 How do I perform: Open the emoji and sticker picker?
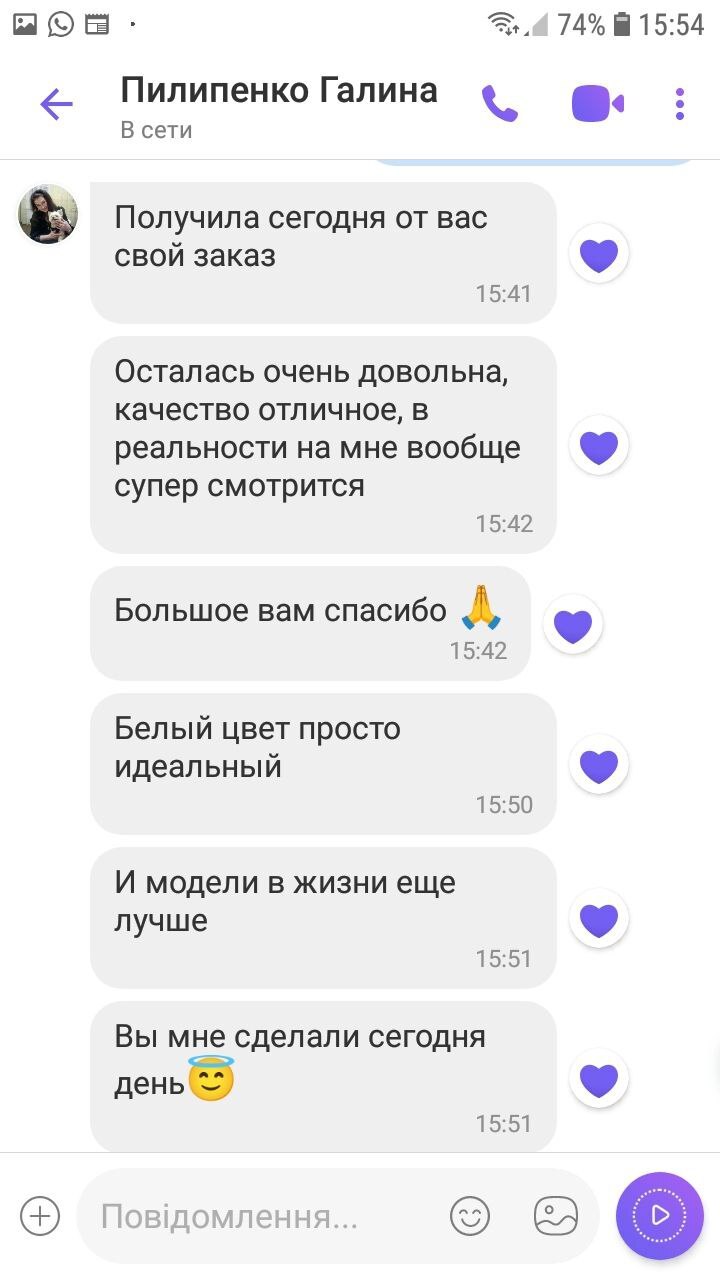(470, 1216)
